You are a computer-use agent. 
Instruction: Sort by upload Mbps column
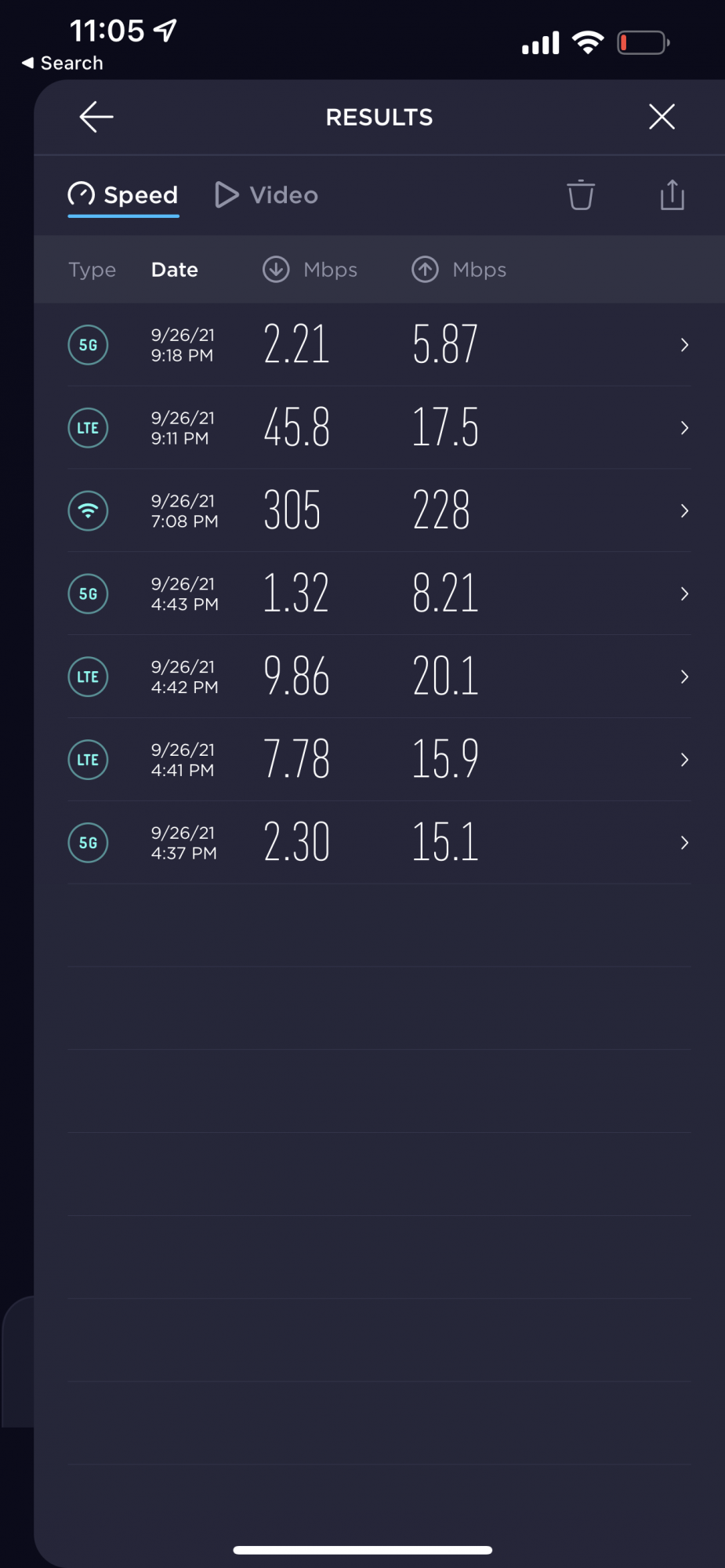459,270
